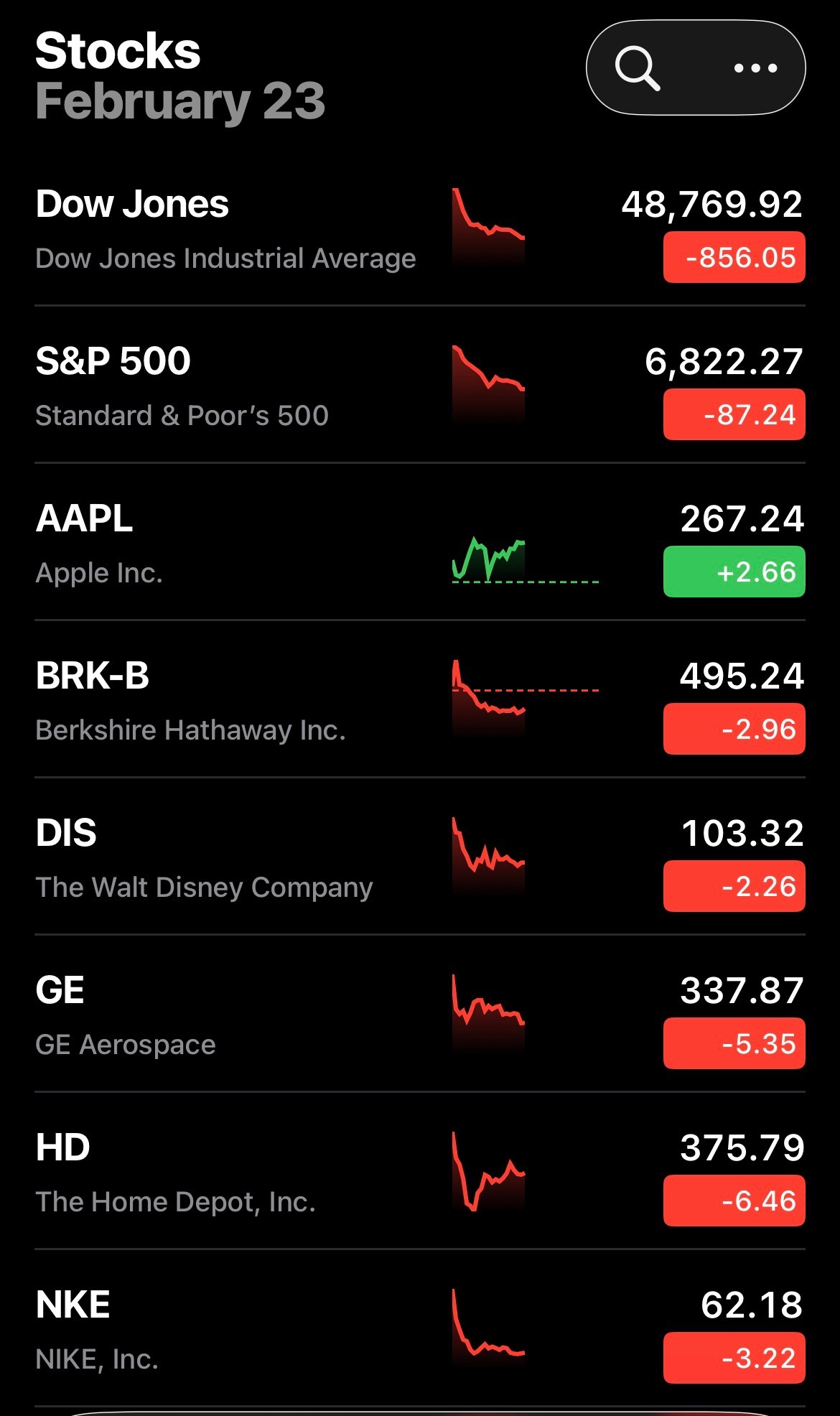840x1416 pixels.
Task: Tap the NKE -3.22 change badge
Action: coord(734,1358)
